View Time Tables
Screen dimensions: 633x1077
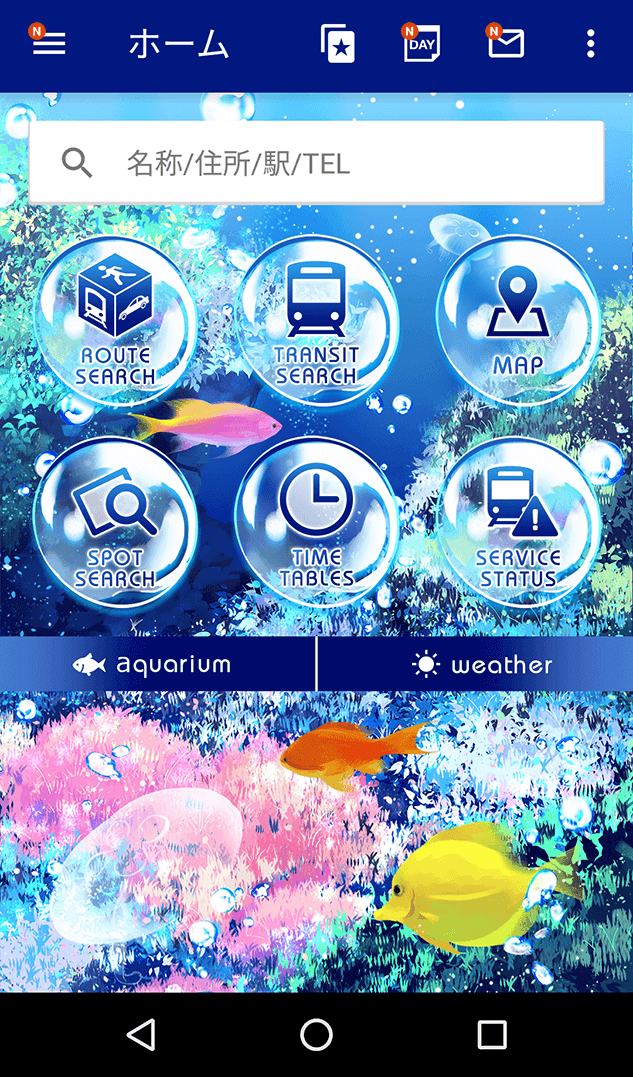(316, 522)
